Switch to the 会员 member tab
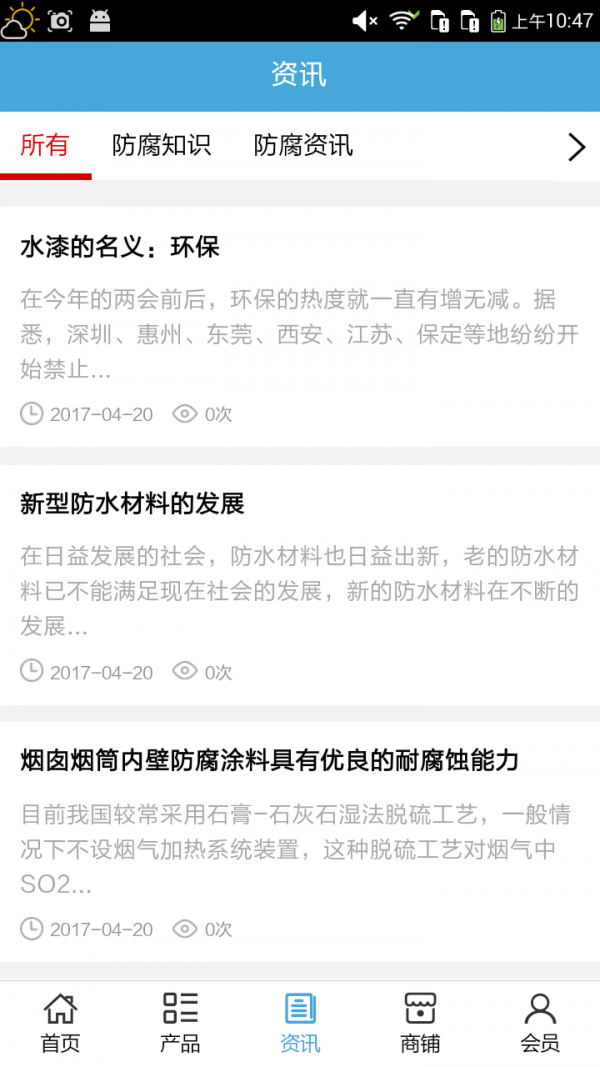Screen dimensions: 600x1067 point(540,1023)
